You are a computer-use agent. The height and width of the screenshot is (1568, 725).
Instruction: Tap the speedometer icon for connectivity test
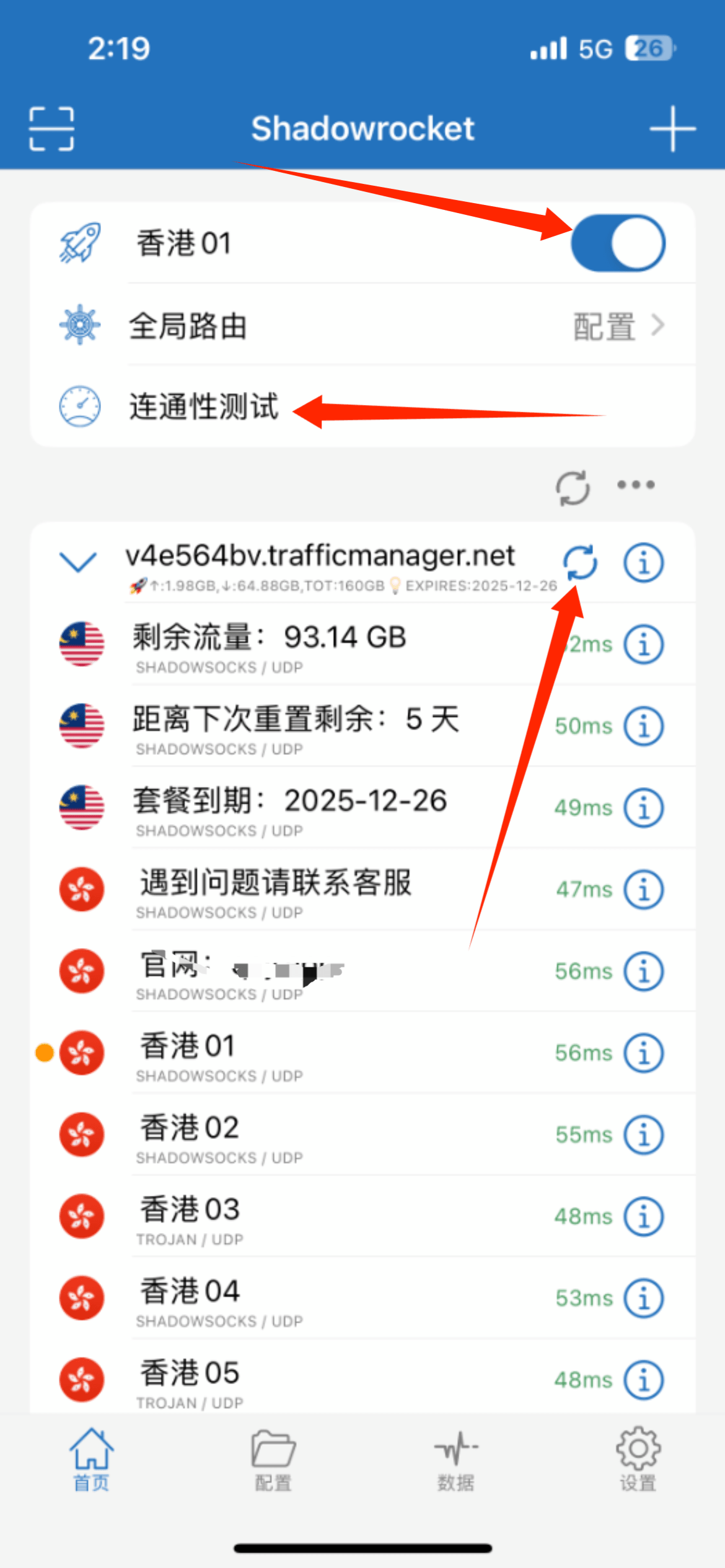click(81, 407)
